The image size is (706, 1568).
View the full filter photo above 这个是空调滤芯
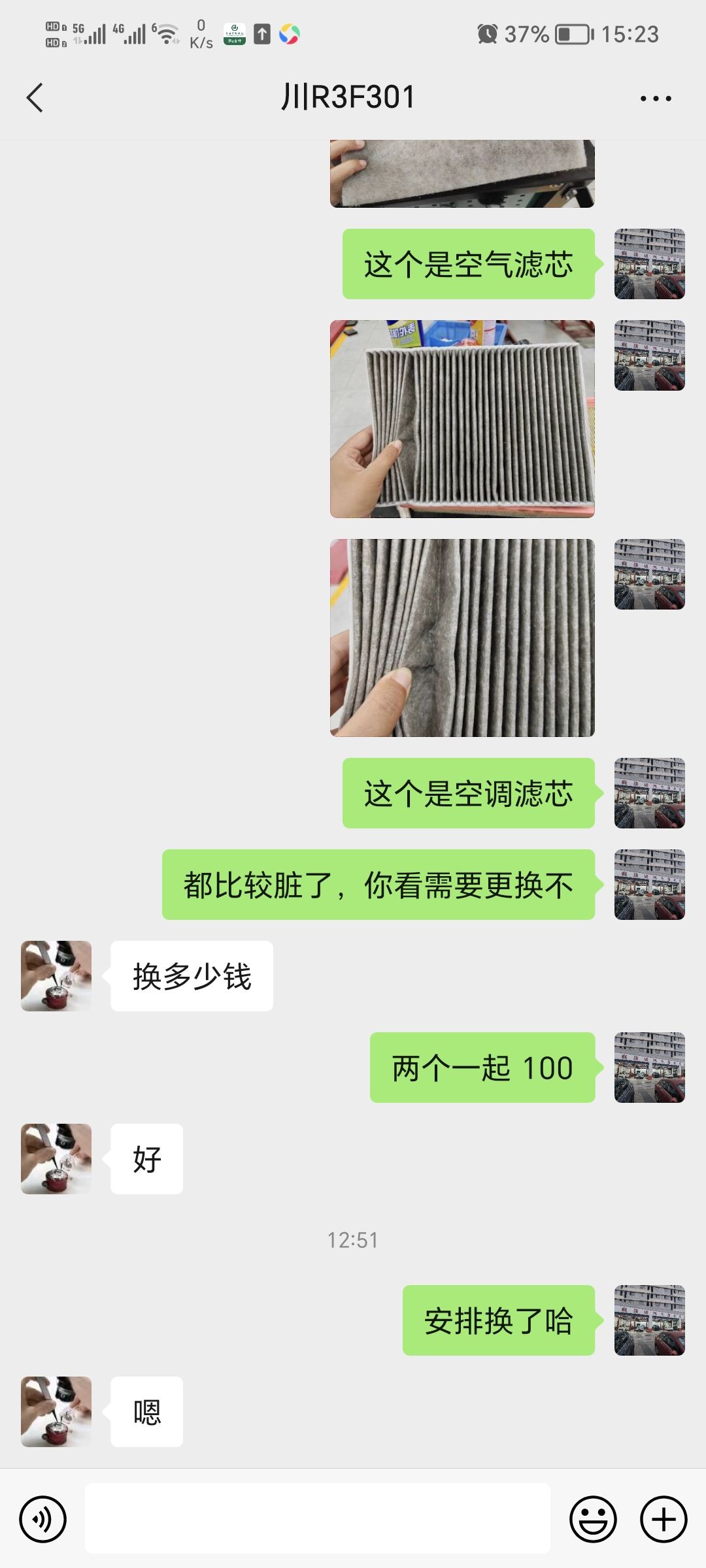[x=462, y=418]
